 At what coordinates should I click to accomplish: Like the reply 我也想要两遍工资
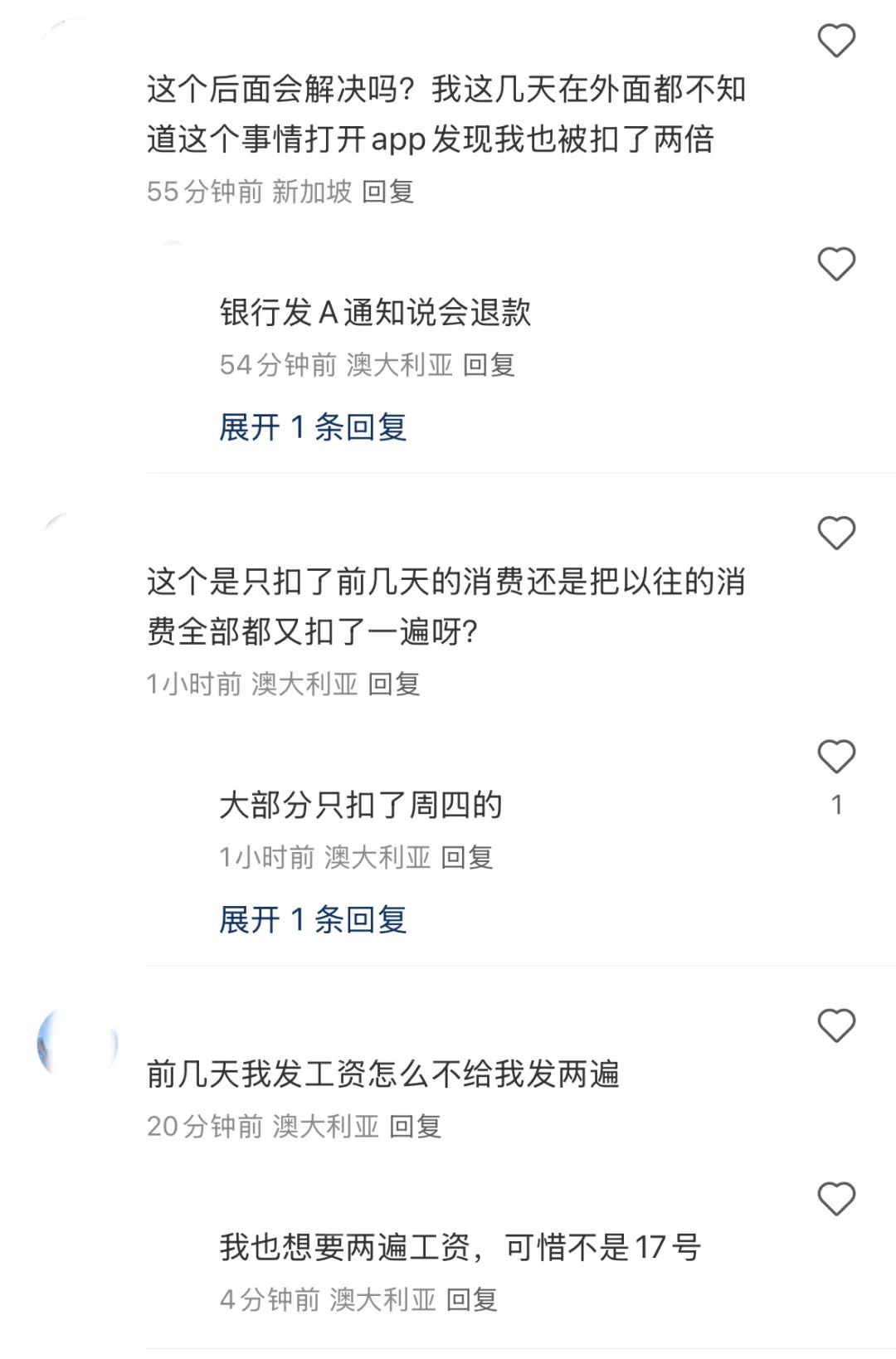(835, 1199)
